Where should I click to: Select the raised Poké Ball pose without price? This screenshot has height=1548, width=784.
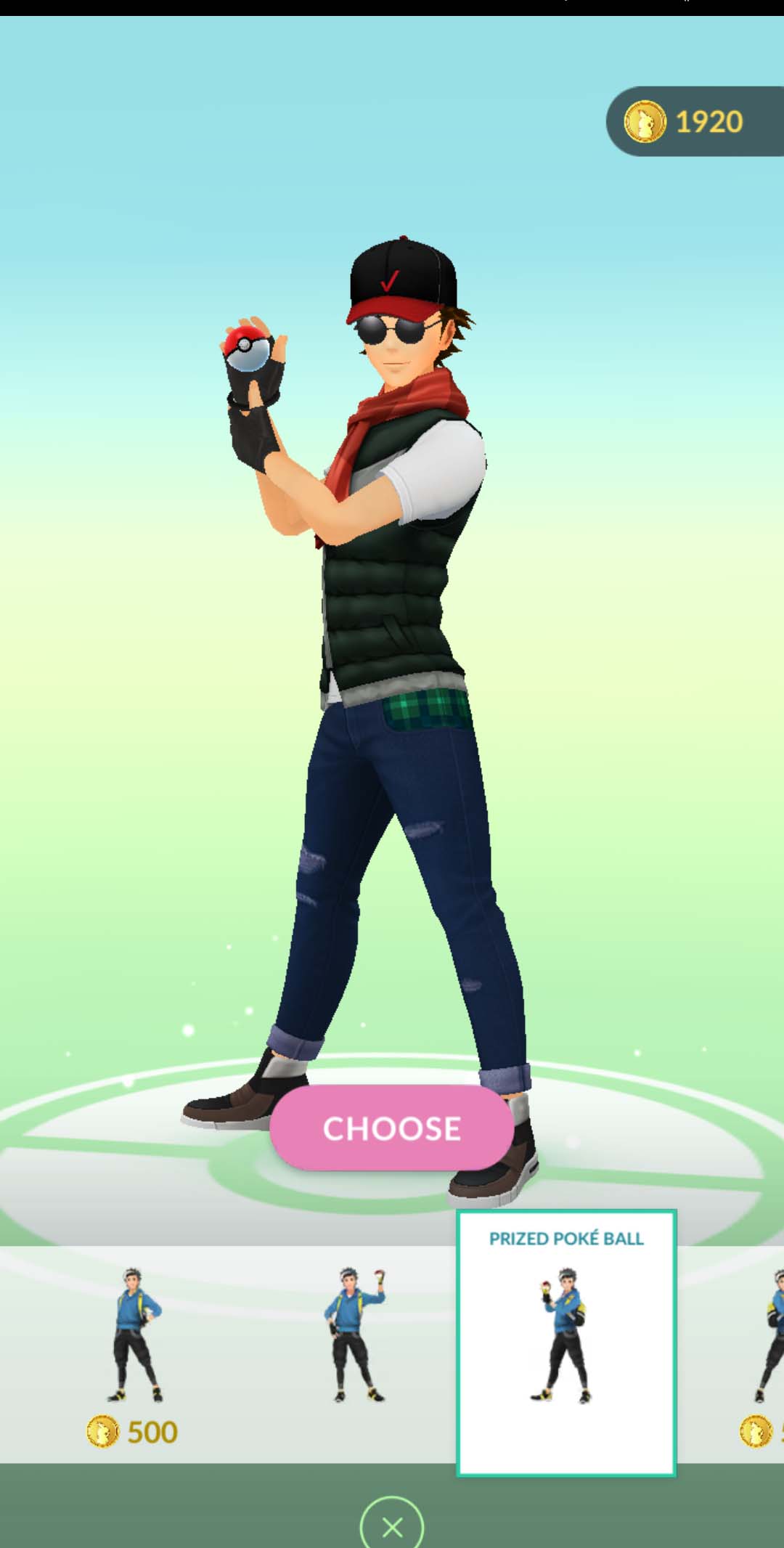(x=354, y=1336)
